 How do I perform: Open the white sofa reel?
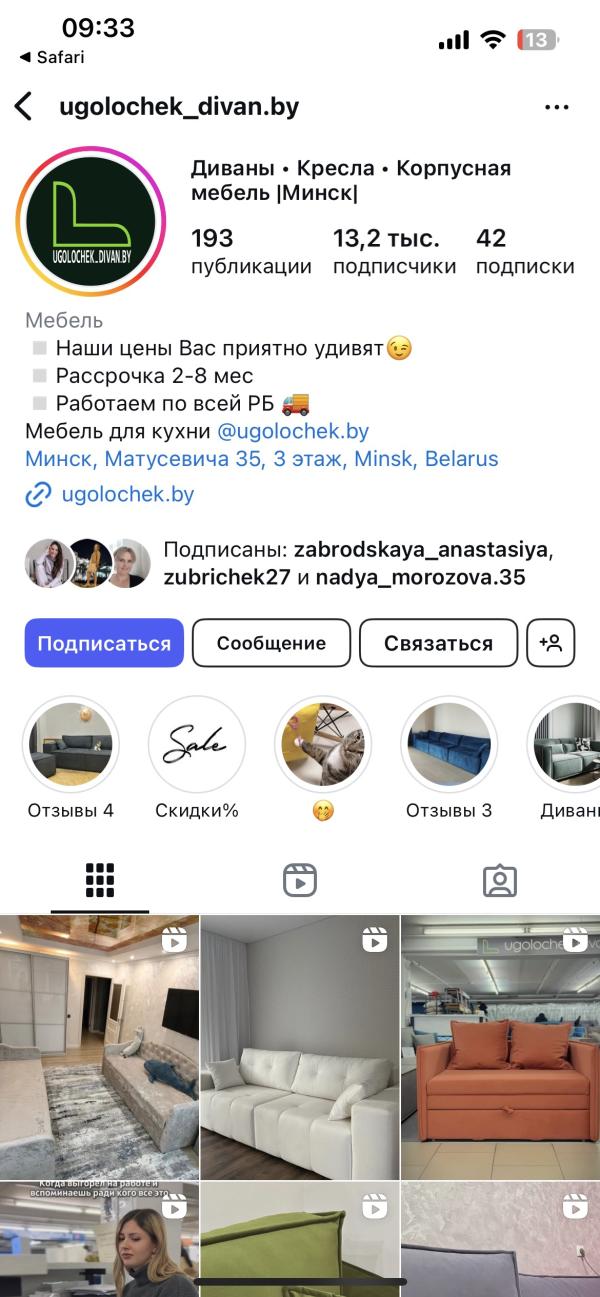300,1047
